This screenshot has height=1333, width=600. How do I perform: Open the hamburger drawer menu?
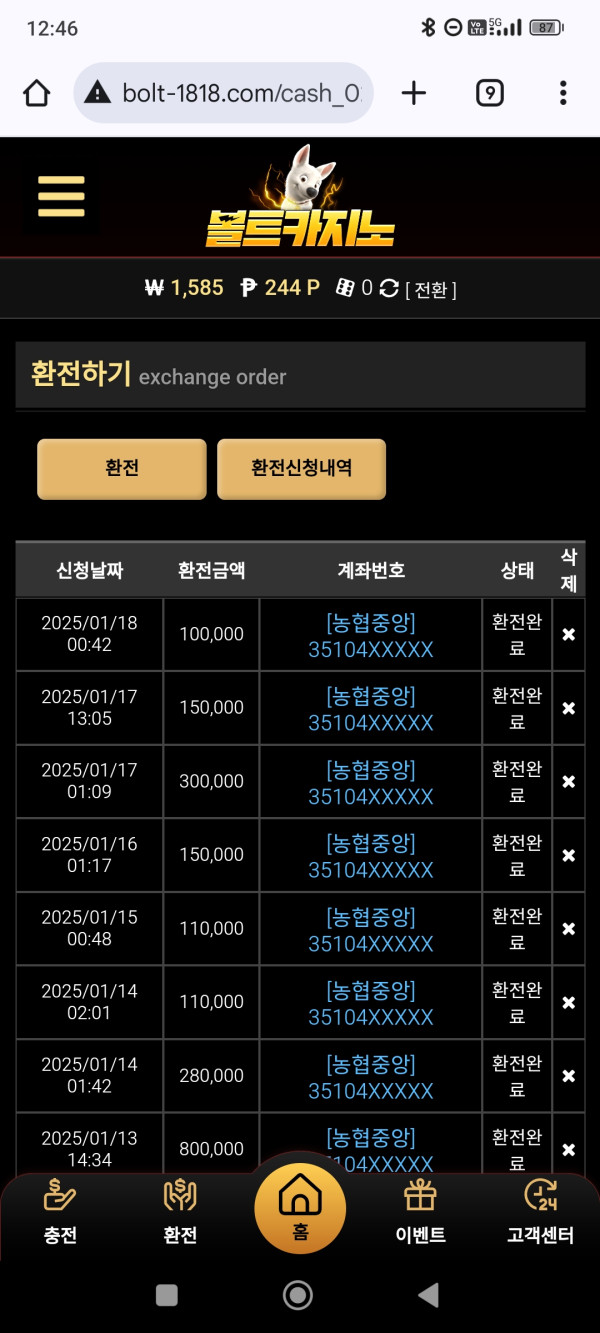point(61,196)
